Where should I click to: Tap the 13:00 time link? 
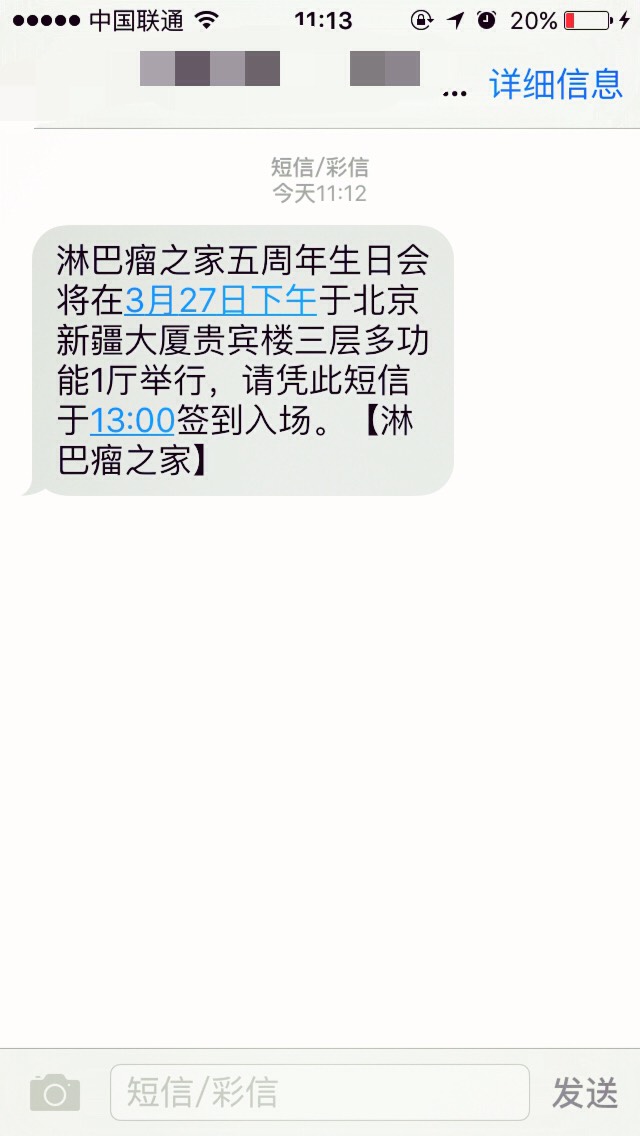[133, 420]
